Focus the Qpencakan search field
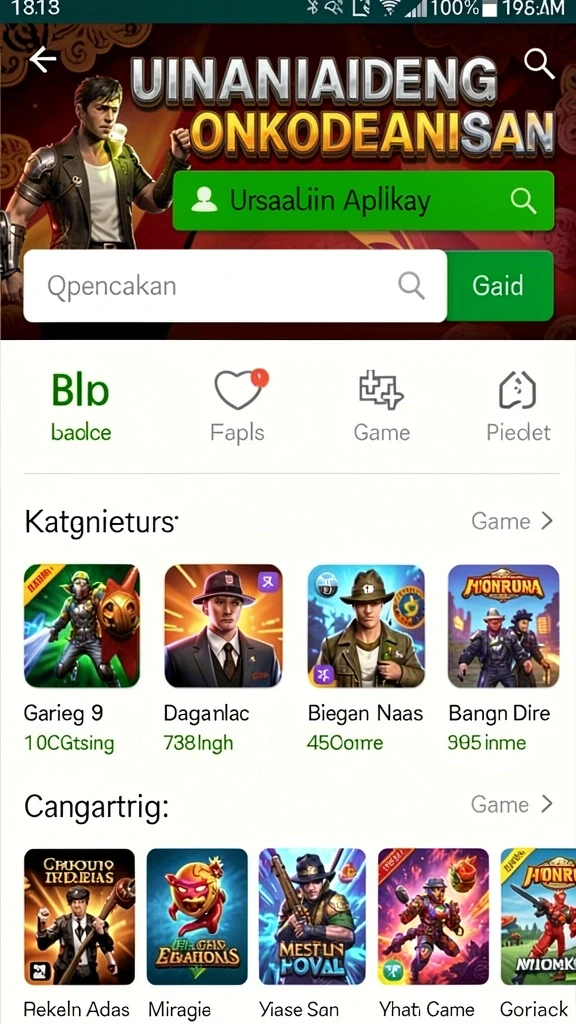Viewport: 576px width, 1024px height. [235, 286]
